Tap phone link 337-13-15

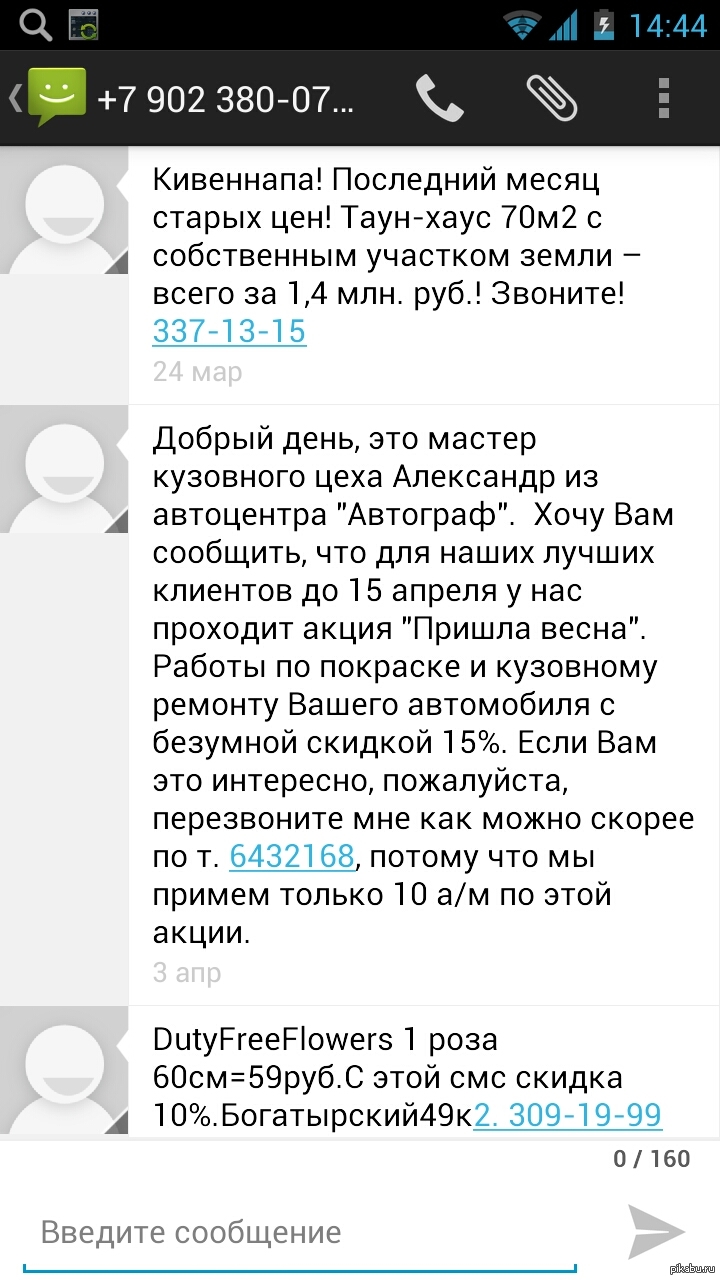[229, 330]
